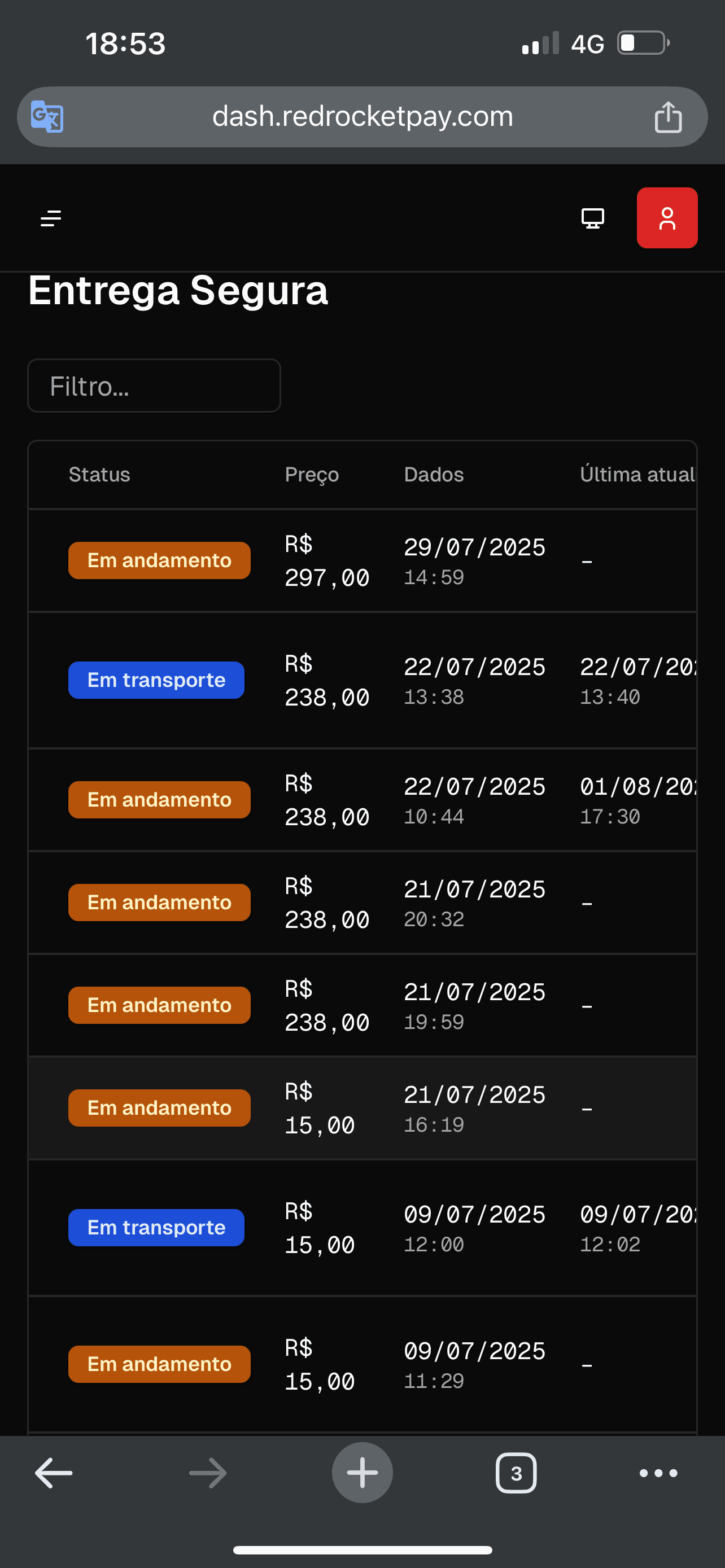Screen dimensions: 725x1568
Task: Open the side menu hamburger button
Action: tap(51, 218)
